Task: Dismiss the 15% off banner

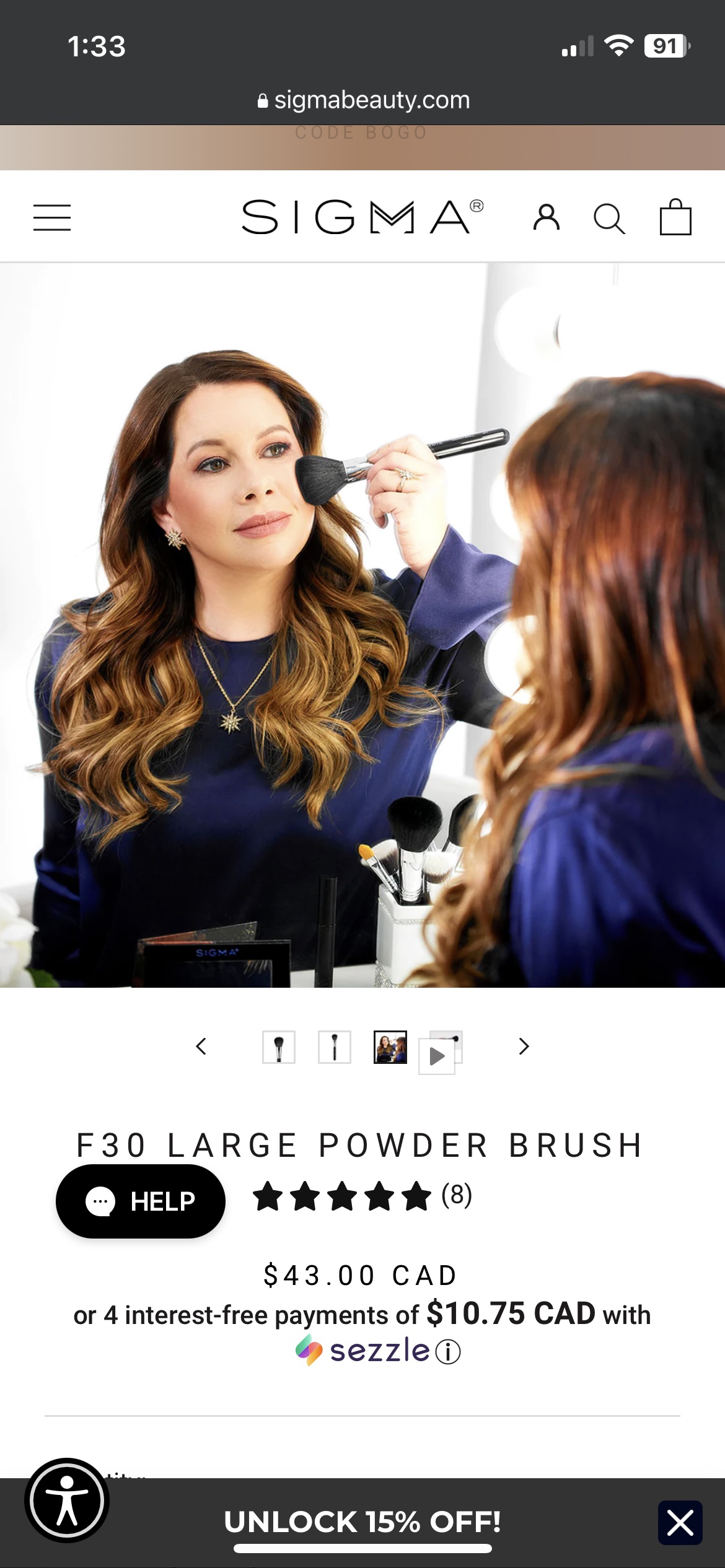Action: tap(680, 1523)
